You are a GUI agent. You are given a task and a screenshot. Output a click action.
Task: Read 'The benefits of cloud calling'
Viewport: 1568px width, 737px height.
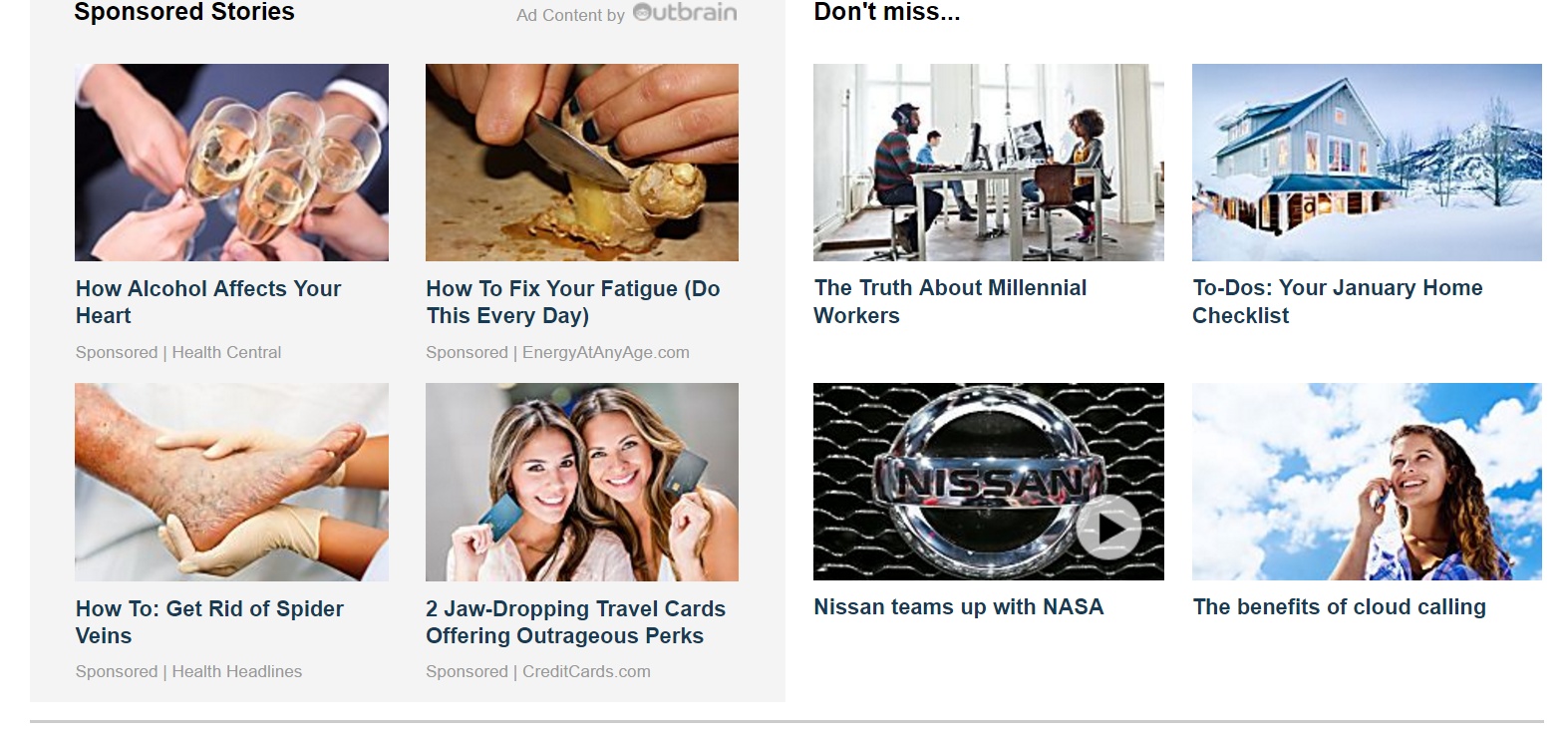1339,606
